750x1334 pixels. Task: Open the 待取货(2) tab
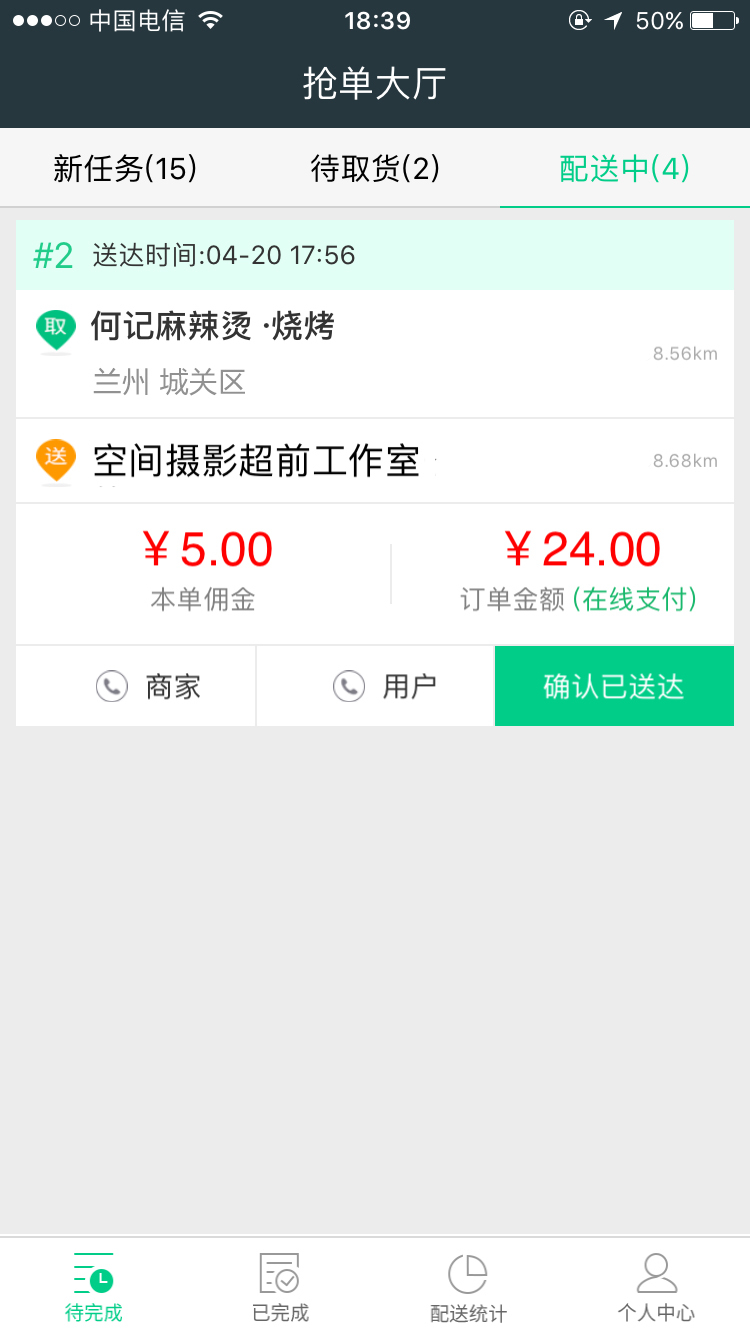(375, 168)
